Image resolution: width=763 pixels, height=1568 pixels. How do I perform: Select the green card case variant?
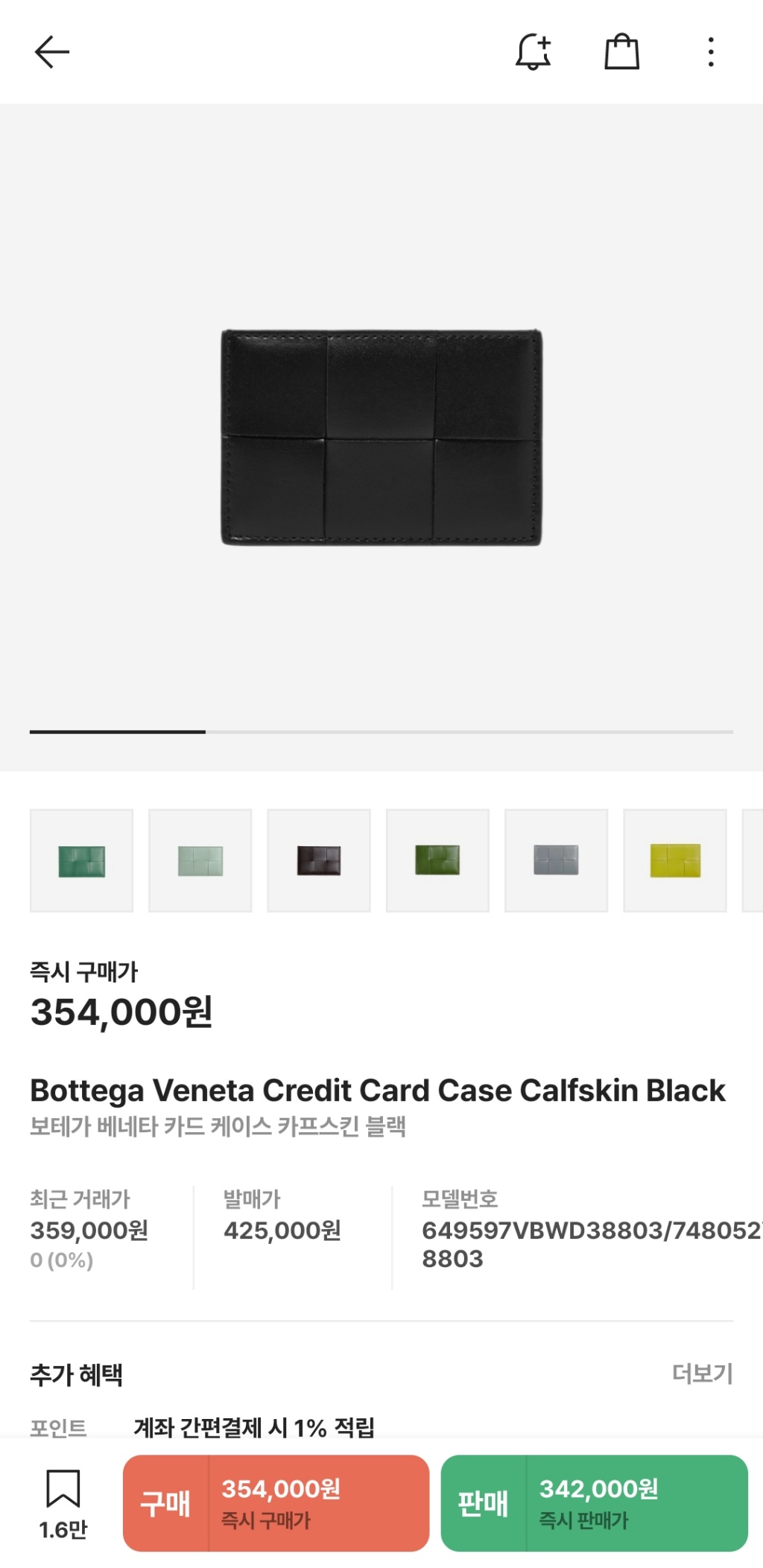(x=81, y=860)
